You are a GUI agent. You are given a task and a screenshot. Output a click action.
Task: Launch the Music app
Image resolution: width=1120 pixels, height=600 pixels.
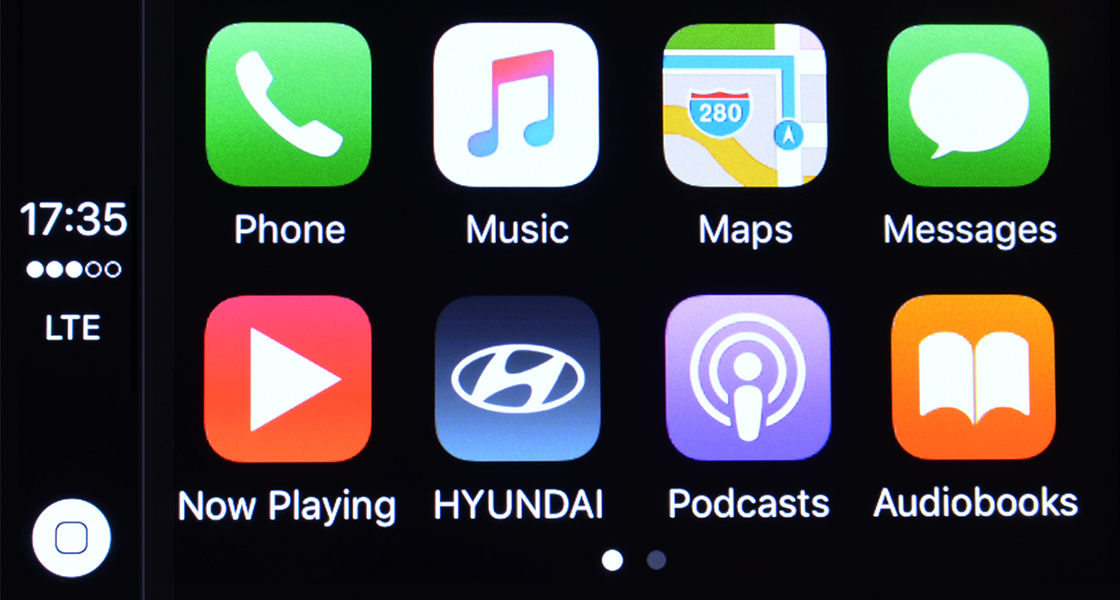point(516,105)
